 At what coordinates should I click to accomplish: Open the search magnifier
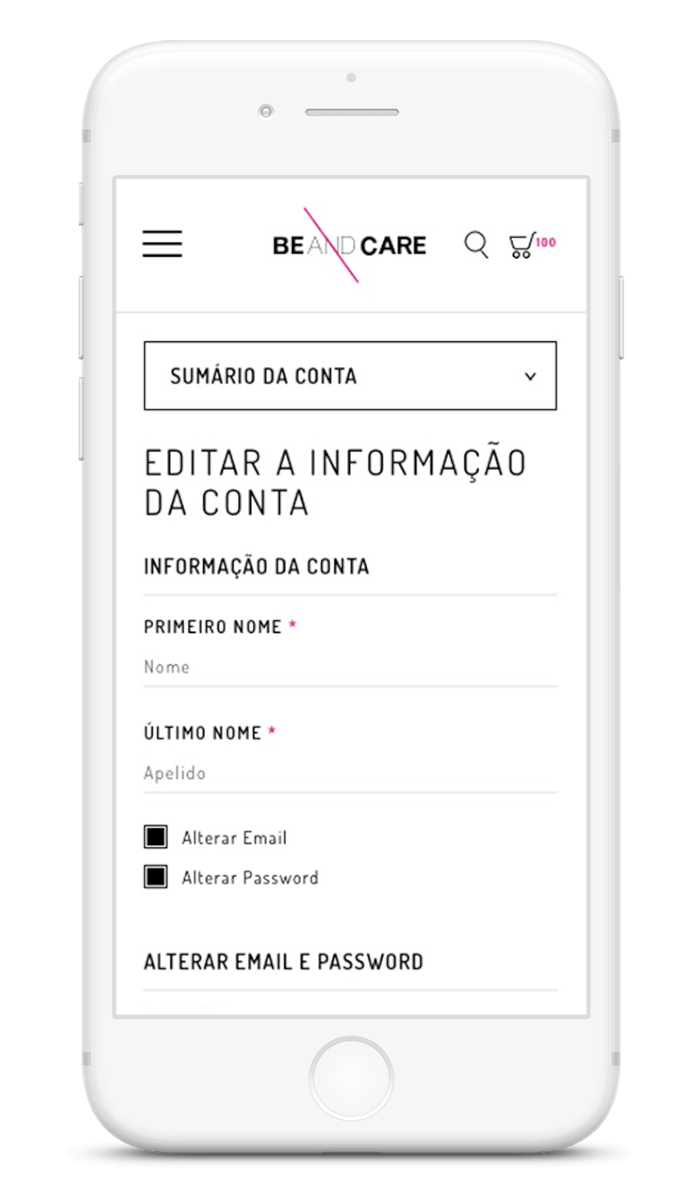click(477, 244)
